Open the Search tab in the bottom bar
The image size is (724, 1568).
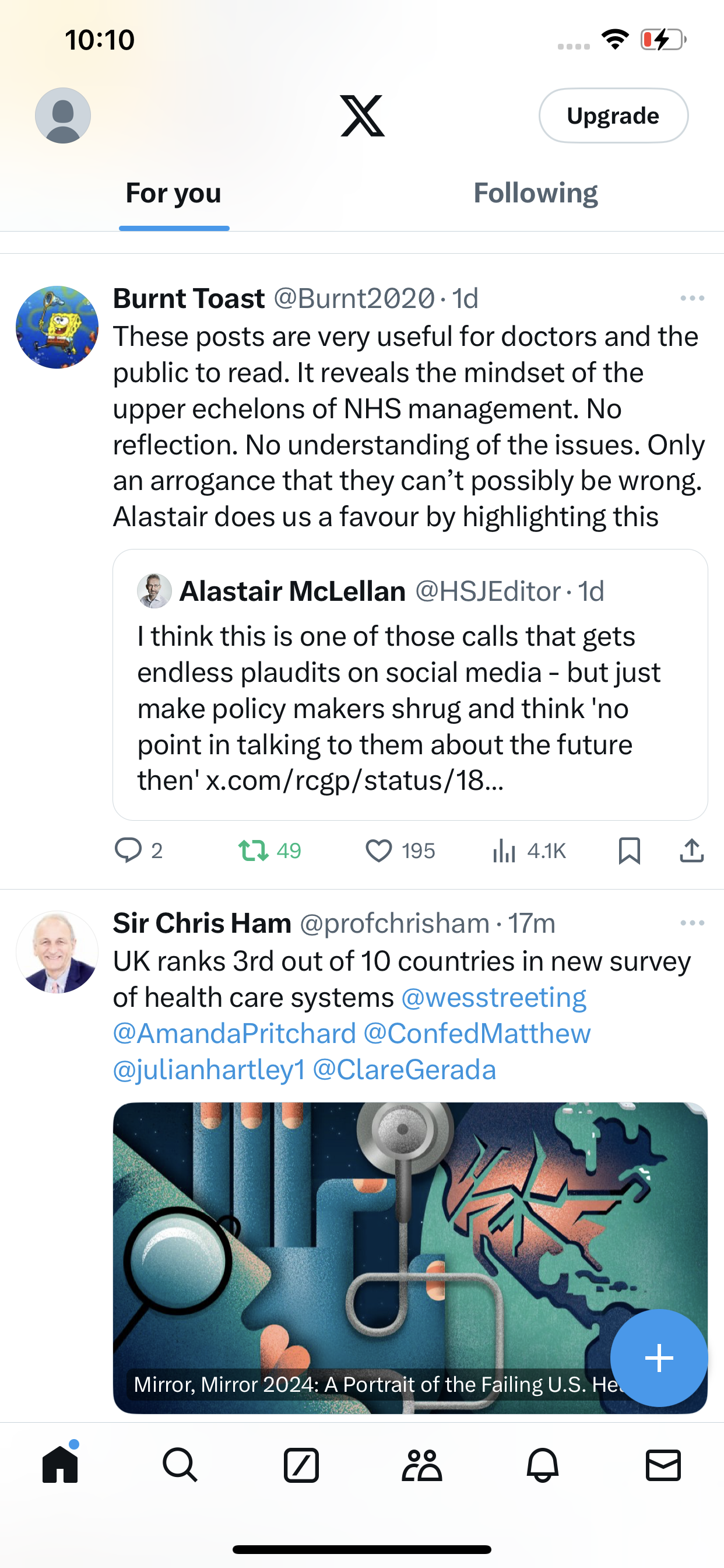(180, 1465)
